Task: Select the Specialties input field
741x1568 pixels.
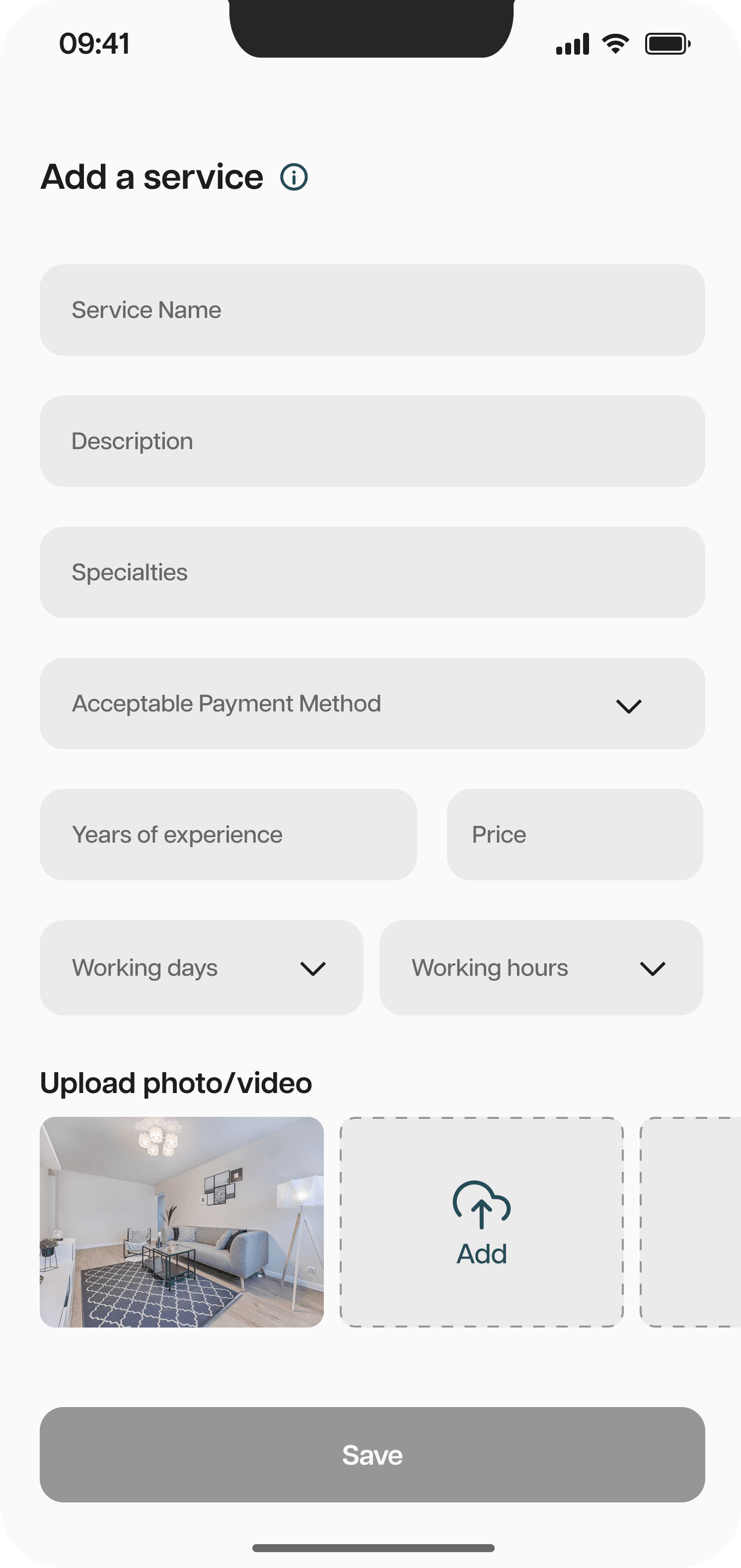Action: point(371,572)
